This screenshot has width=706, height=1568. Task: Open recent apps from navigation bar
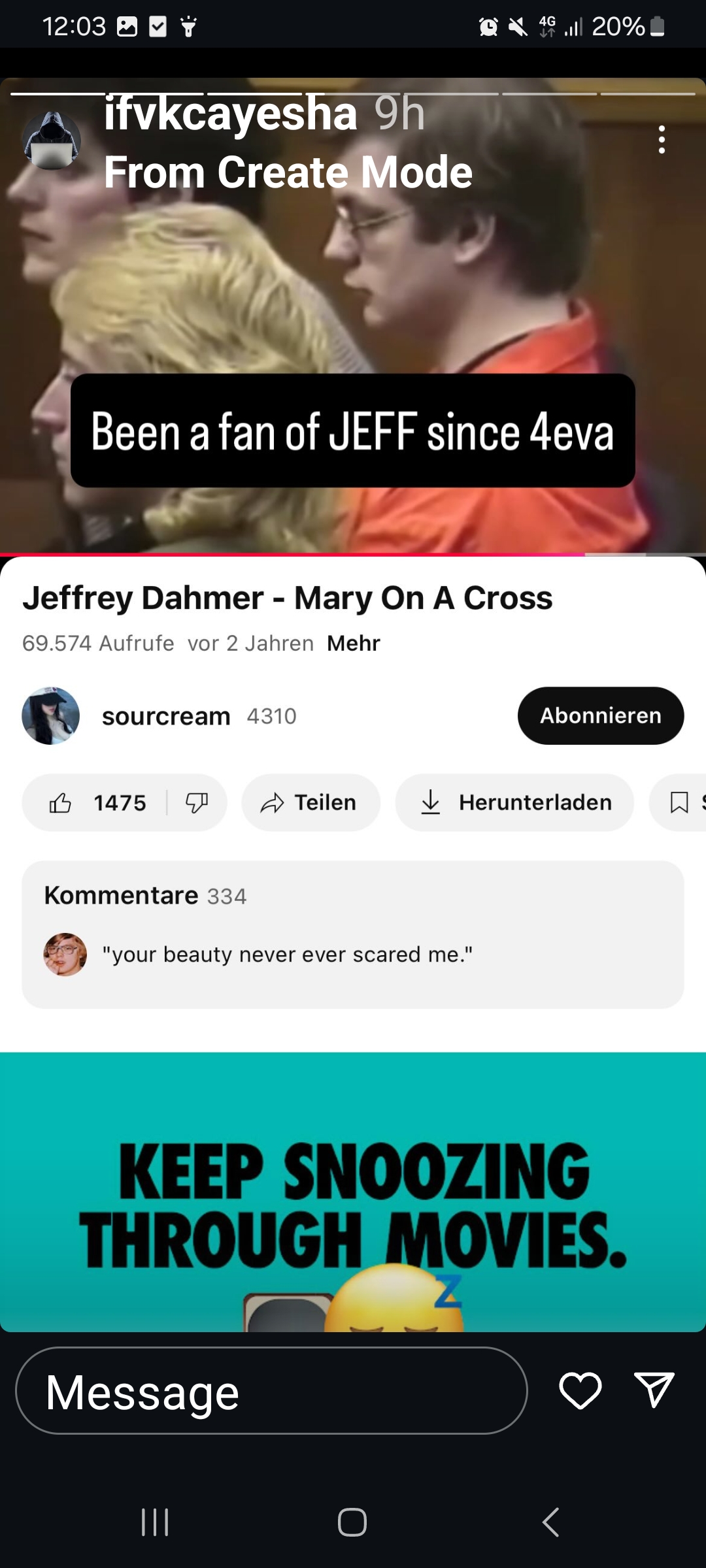[x=155, y=1522]
